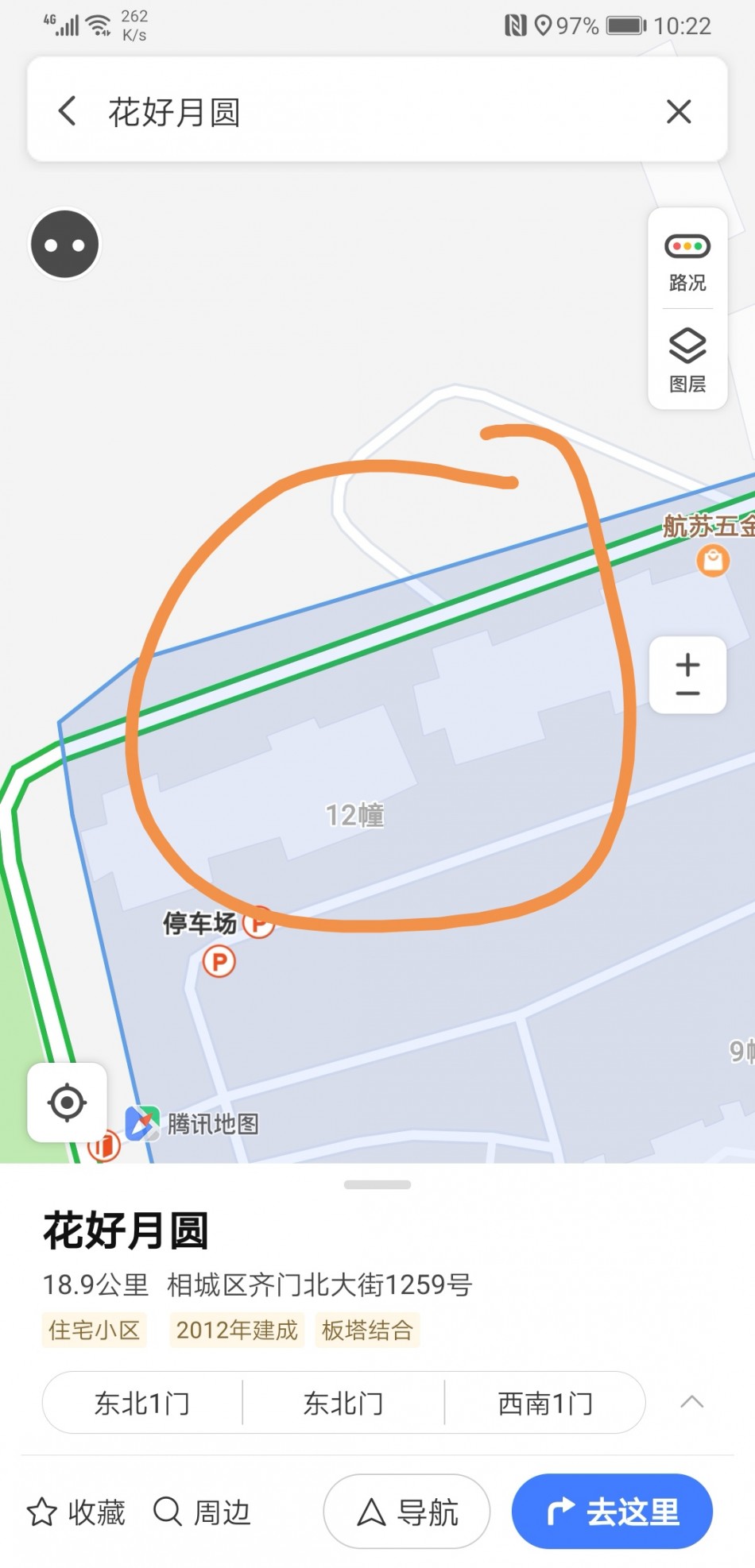Zoom out of the map
Image resolution: width=755 pixels, height=1568 pixels.
pos(687,694)
